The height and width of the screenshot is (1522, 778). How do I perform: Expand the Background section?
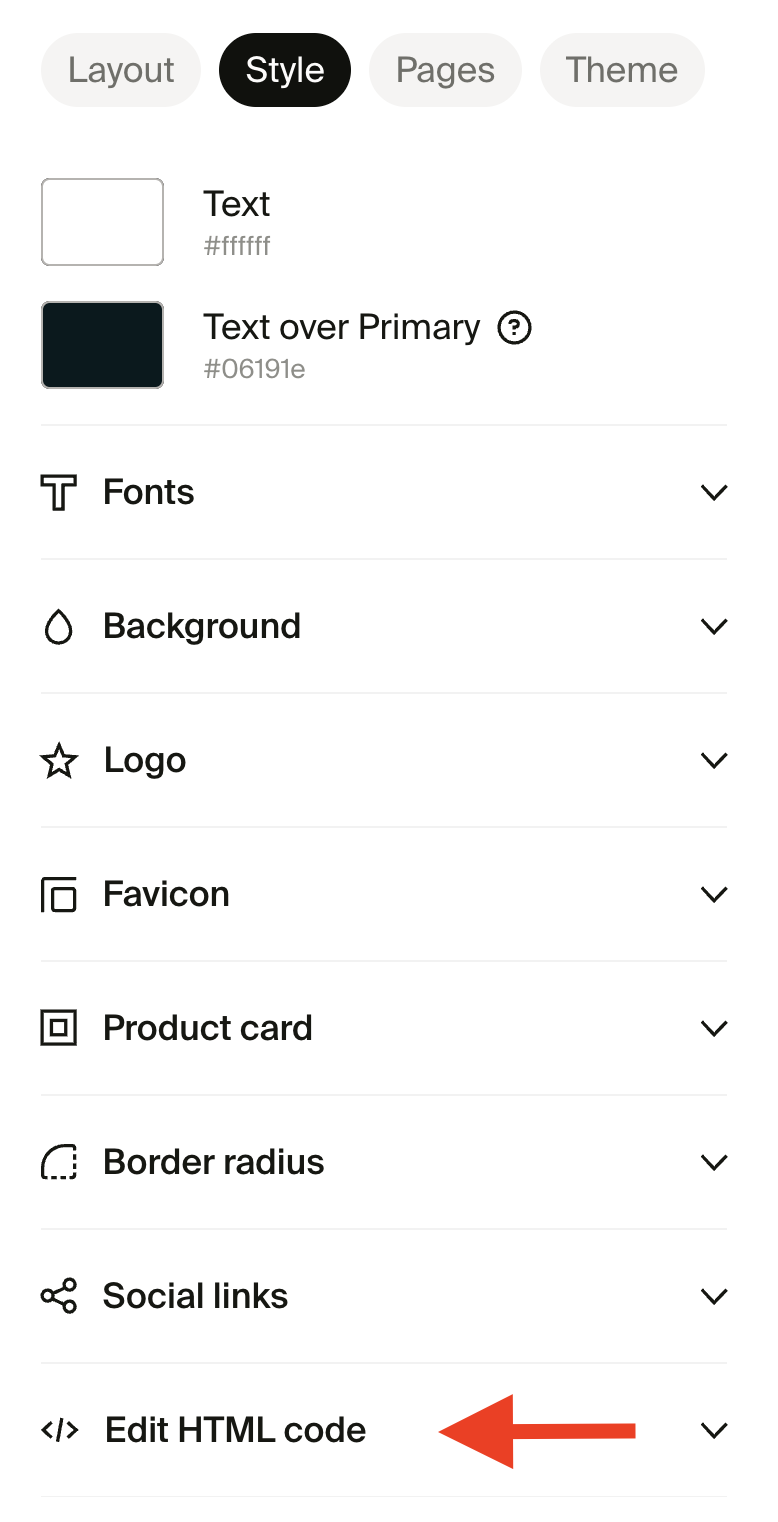(714, 626)
